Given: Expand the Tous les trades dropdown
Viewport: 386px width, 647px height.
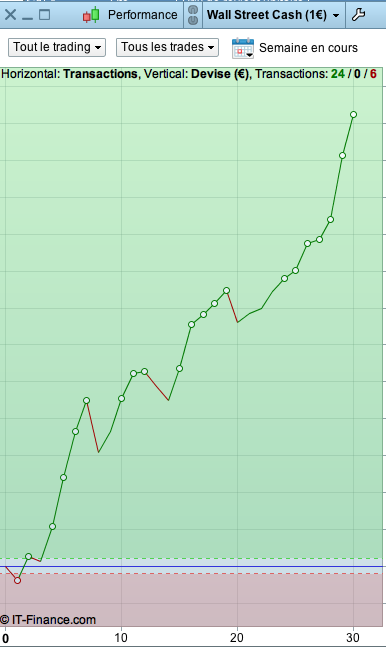Looking at the screenshot, I should 167,47.
